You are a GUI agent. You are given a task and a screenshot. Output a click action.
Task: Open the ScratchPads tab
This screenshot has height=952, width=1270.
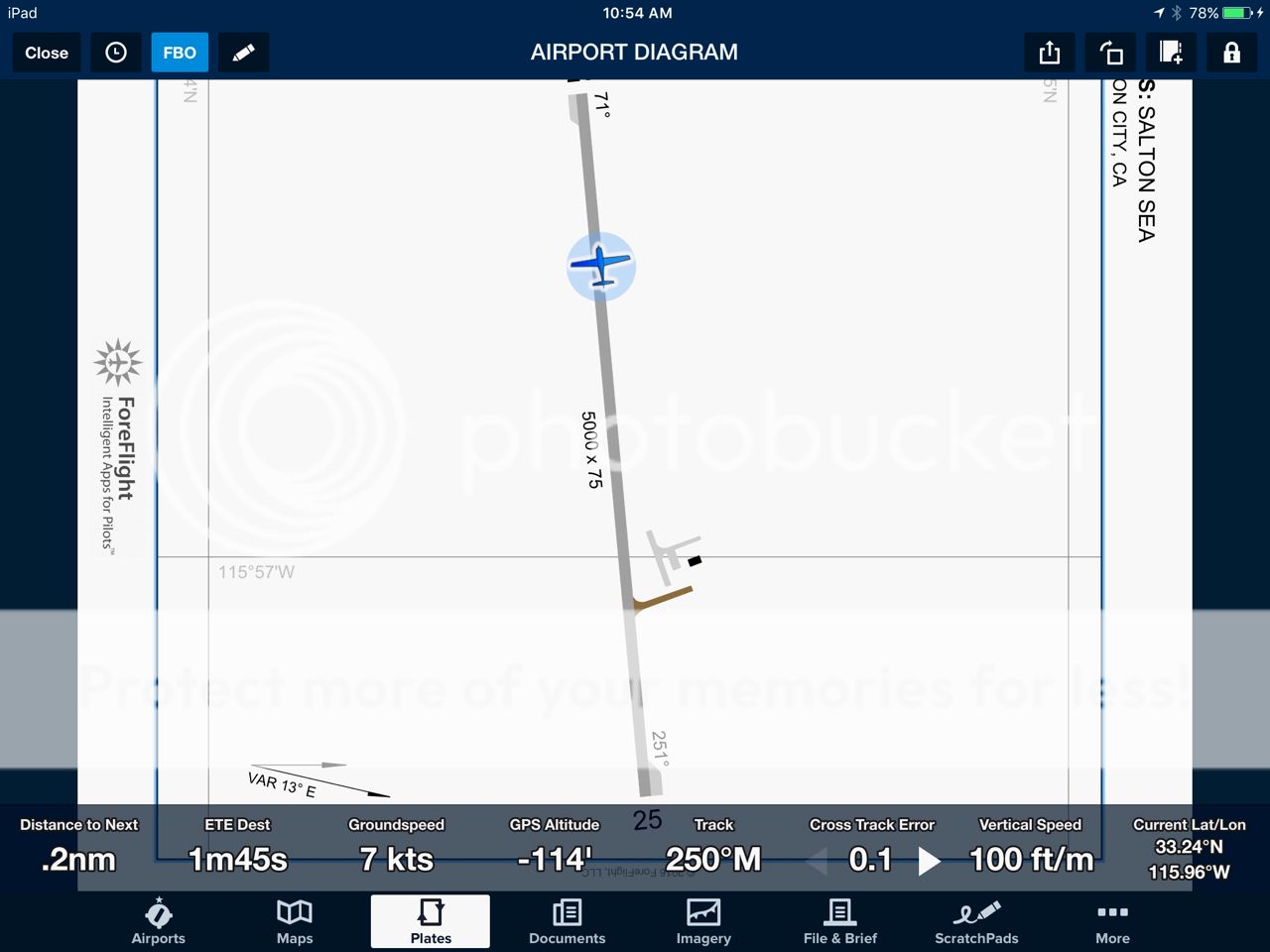coord(976,921)
